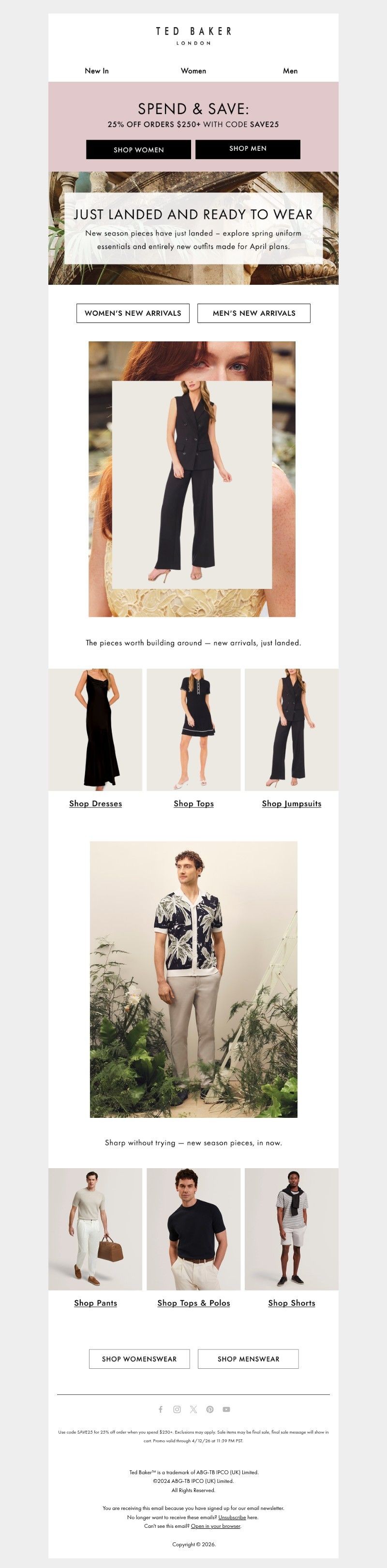Tap the Shop Womenswear button

click(139, 1359)
